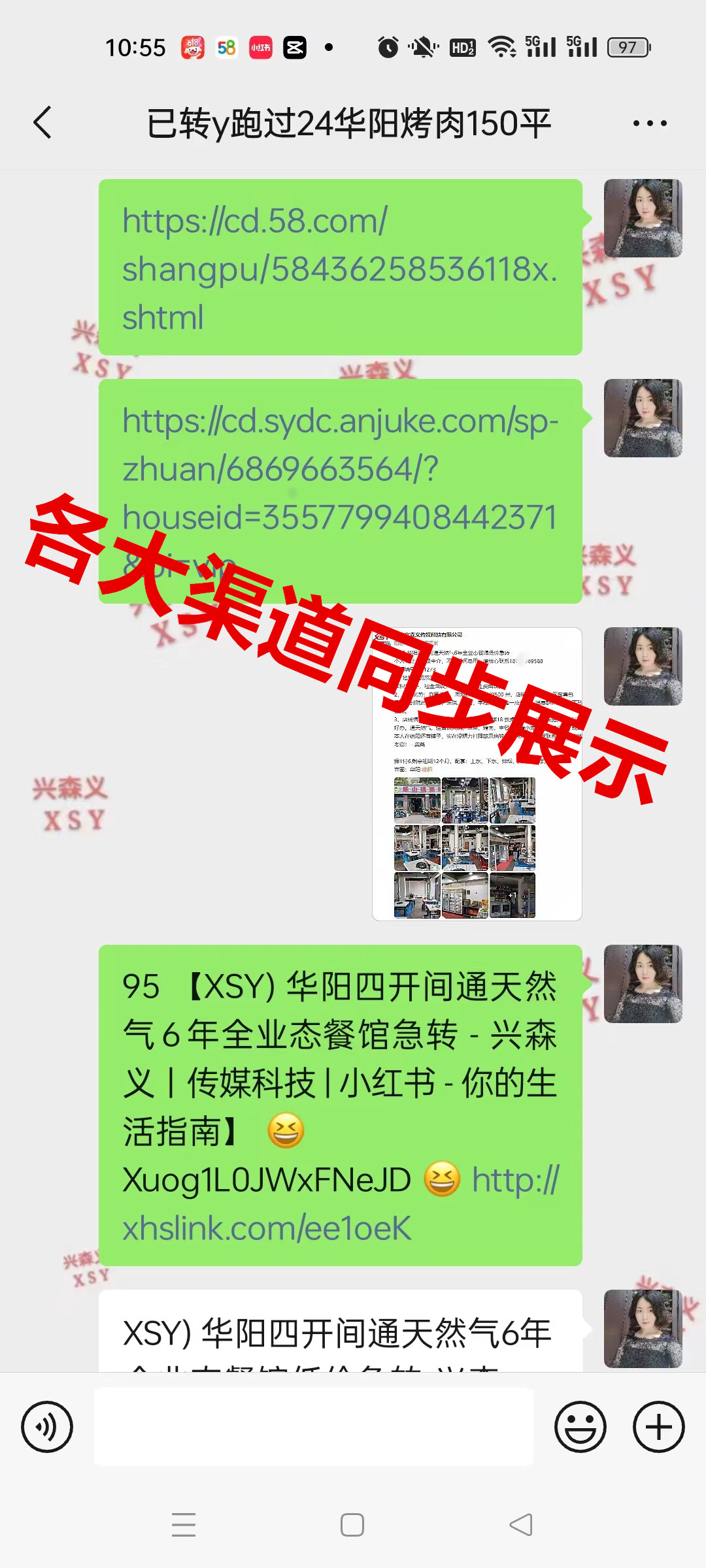Open the xhslink.com/ee1oeK link
This screenshot has height=1568, width=706.
tap(267, 1228)
